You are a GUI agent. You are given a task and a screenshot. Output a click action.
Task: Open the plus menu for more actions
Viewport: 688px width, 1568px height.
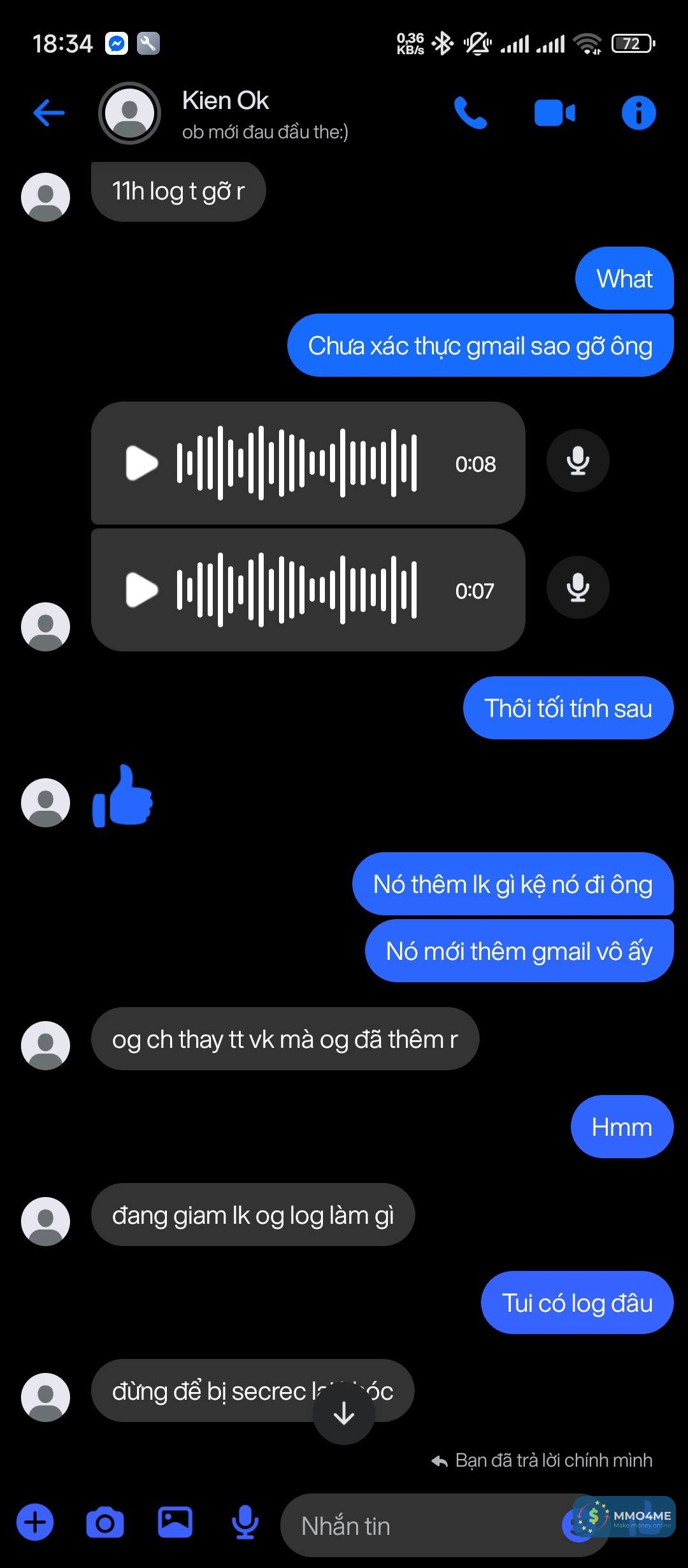[35, 1523]
